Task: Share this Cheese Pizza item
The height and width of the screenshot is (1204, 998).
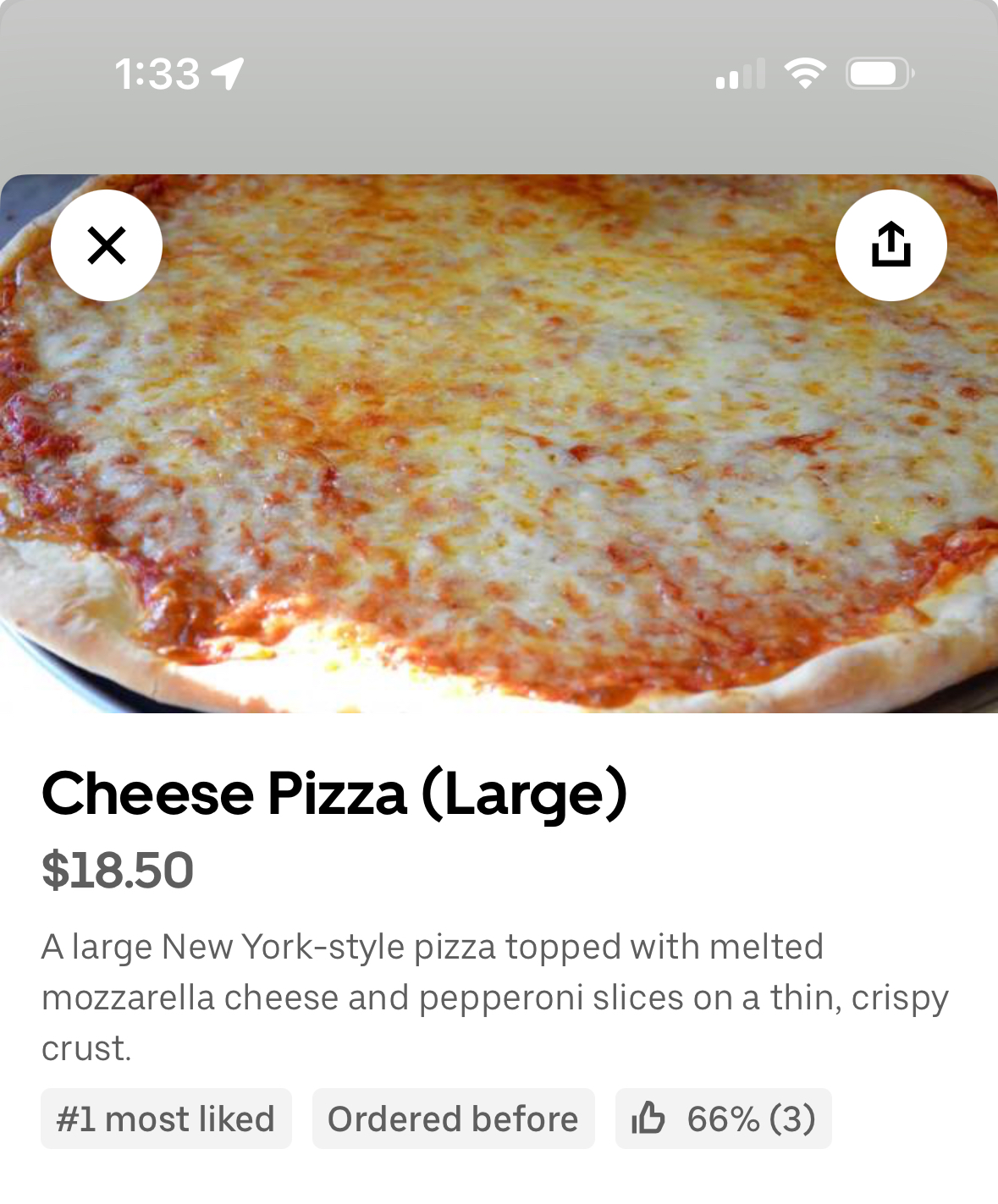Action: pos(890,245)
